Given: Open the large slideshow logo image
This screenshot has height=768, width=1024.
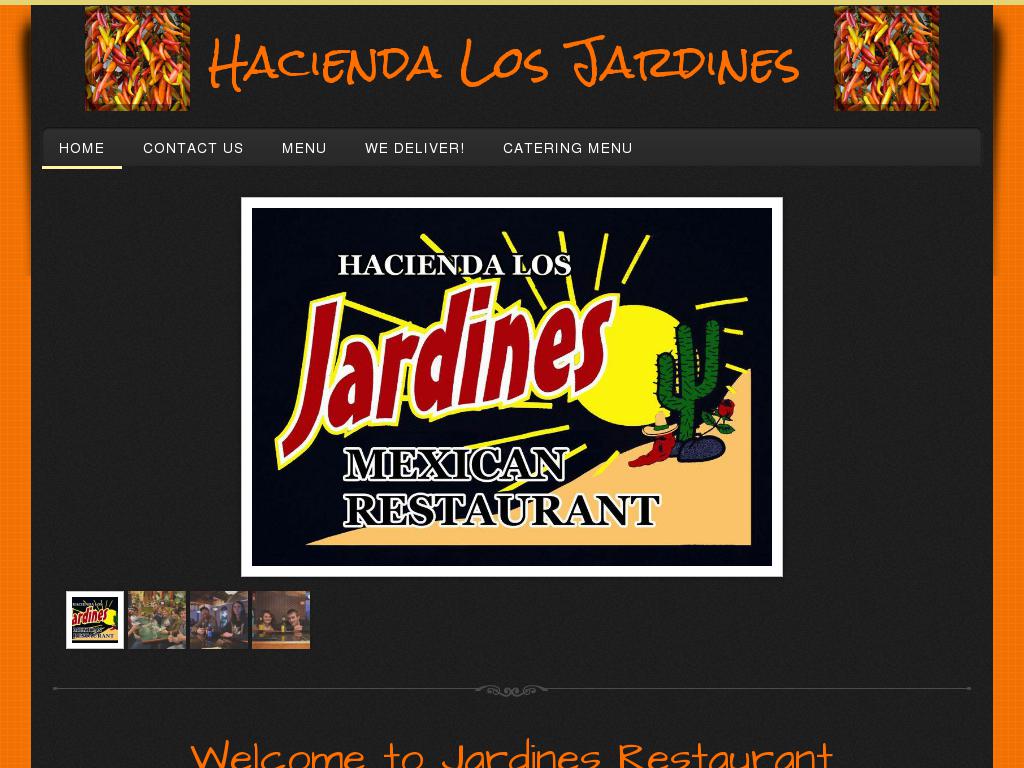Looking at the screenshot, I should click(511, 387).
